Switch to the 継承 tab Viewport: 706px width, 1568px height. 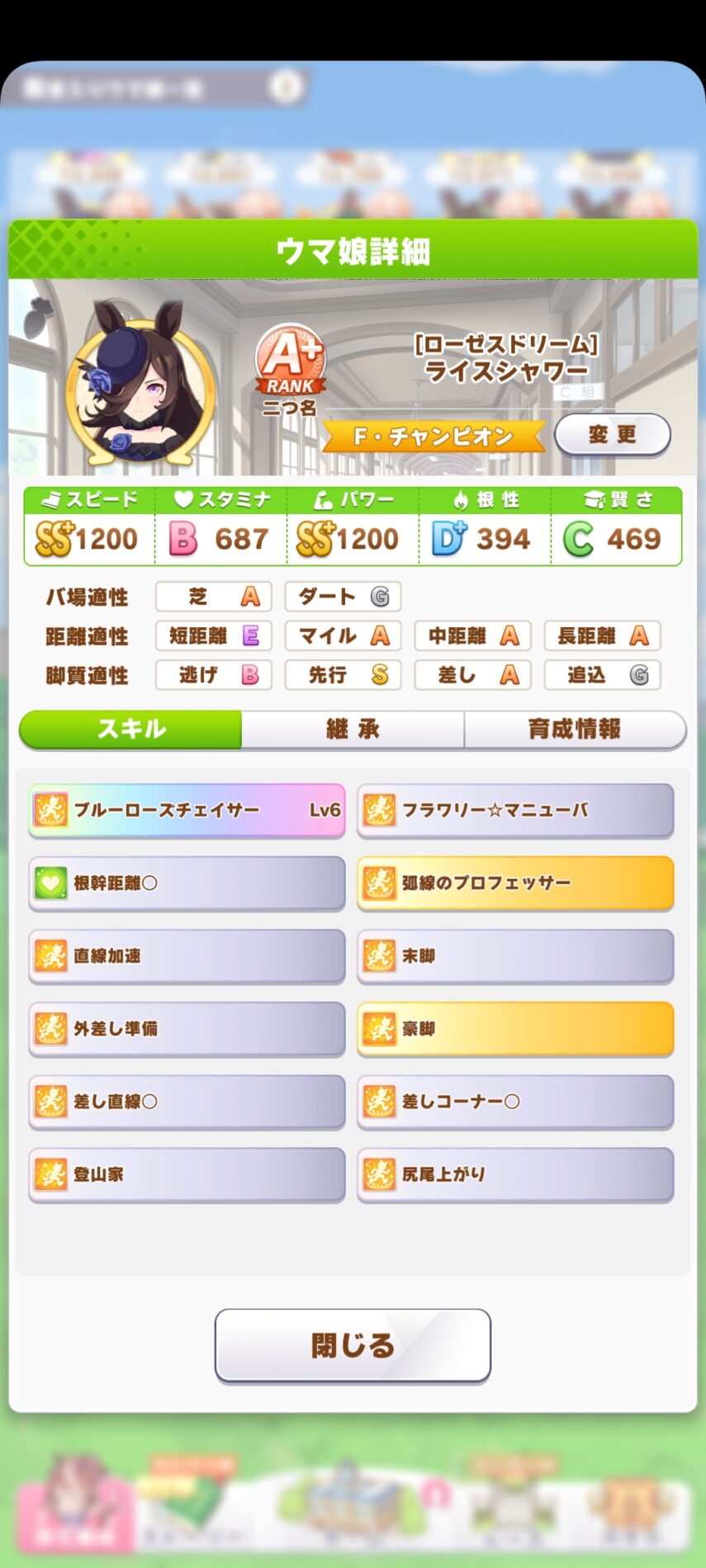click(x=353, y=729)
